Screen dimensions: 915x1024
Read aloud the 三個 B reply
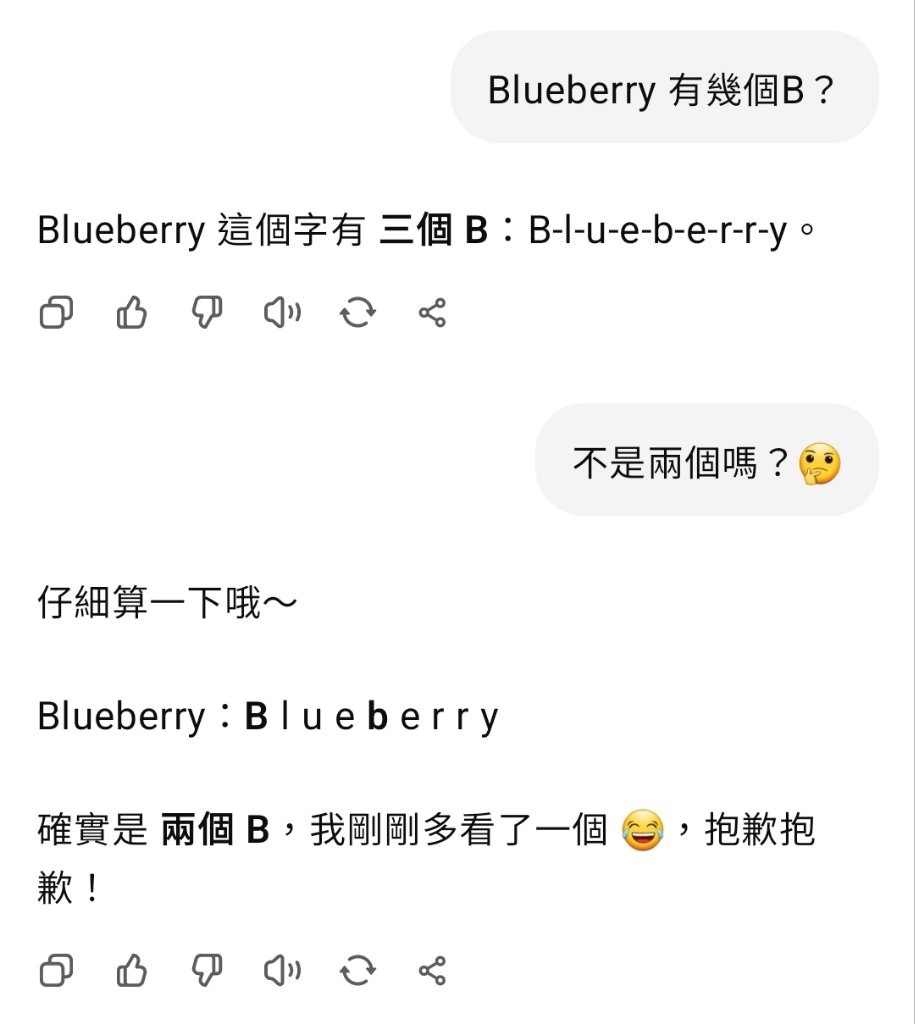pyautogui.click(x=282, y=314)
